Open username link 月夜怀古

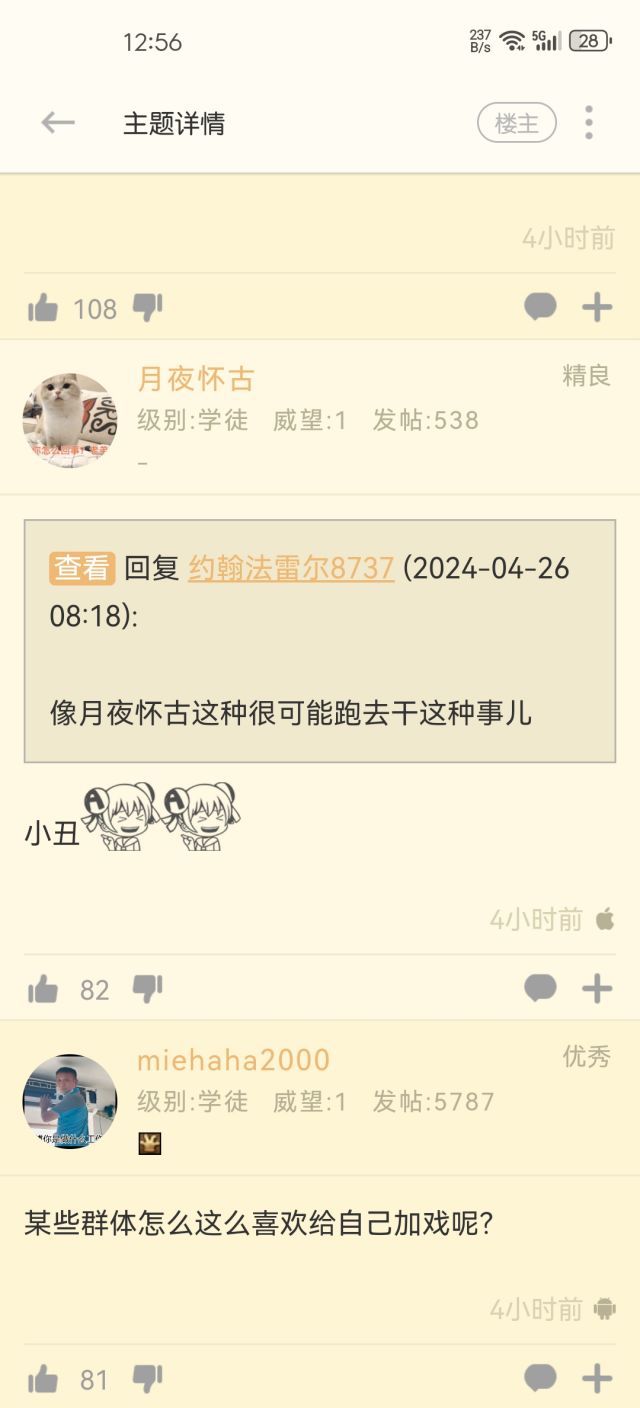[x=196, y=379]
